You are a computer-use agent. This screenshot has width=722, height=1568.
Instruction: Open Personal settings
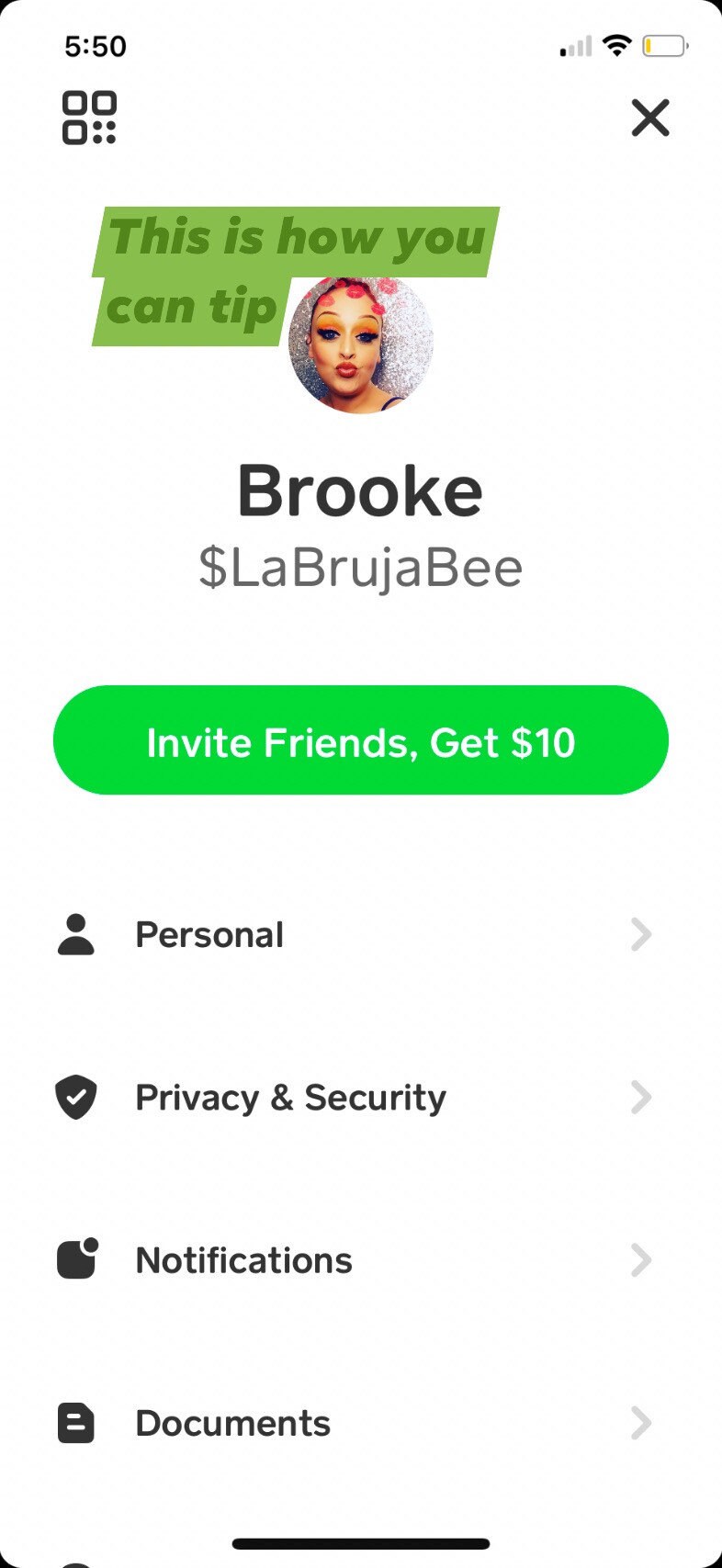(x=354, y=935)
